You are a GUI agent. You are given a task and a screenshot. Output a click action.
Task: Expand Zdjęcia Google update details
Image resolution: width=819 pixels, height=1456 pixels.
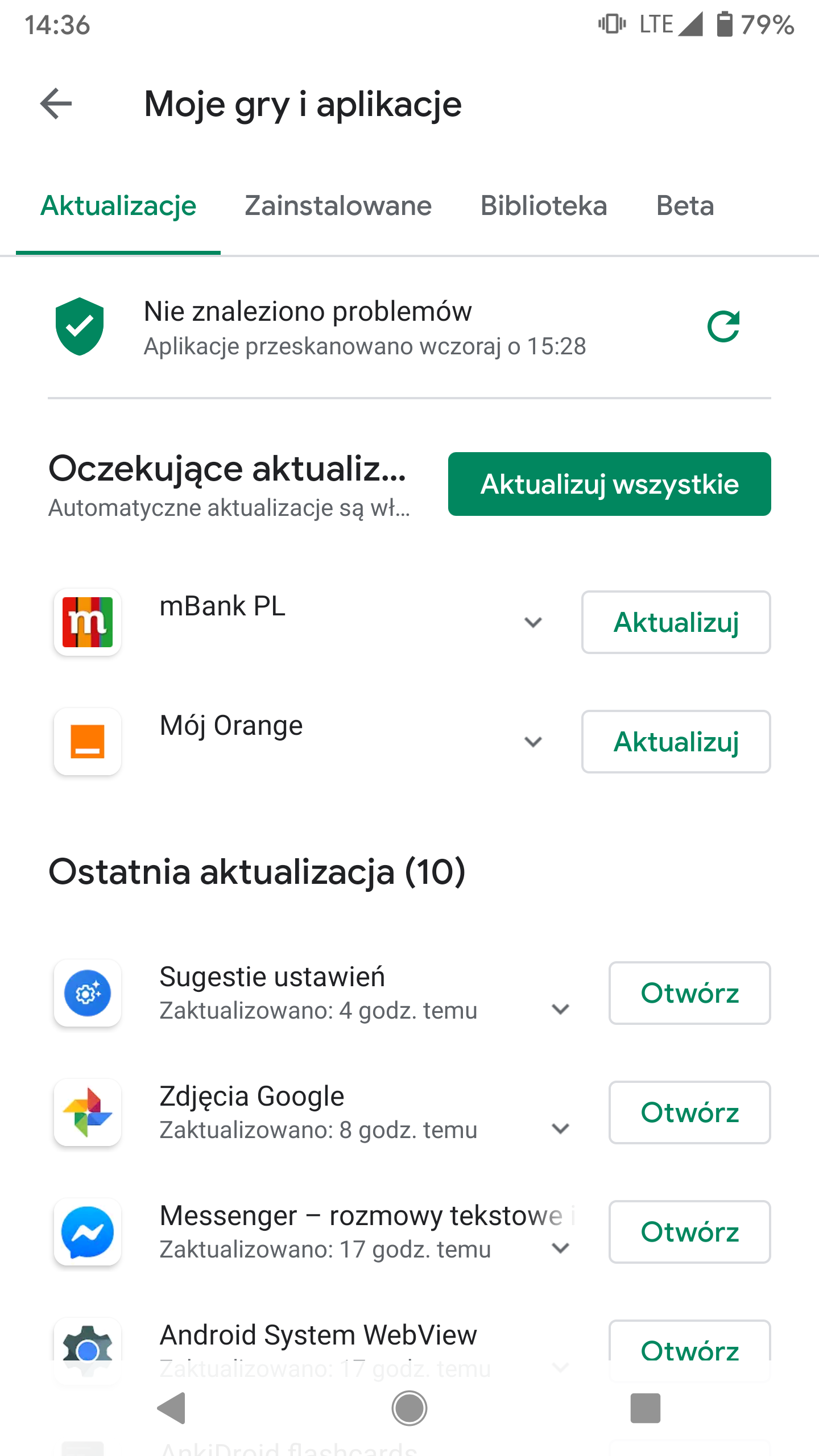pyautogui.click(x=560, y=1129)
